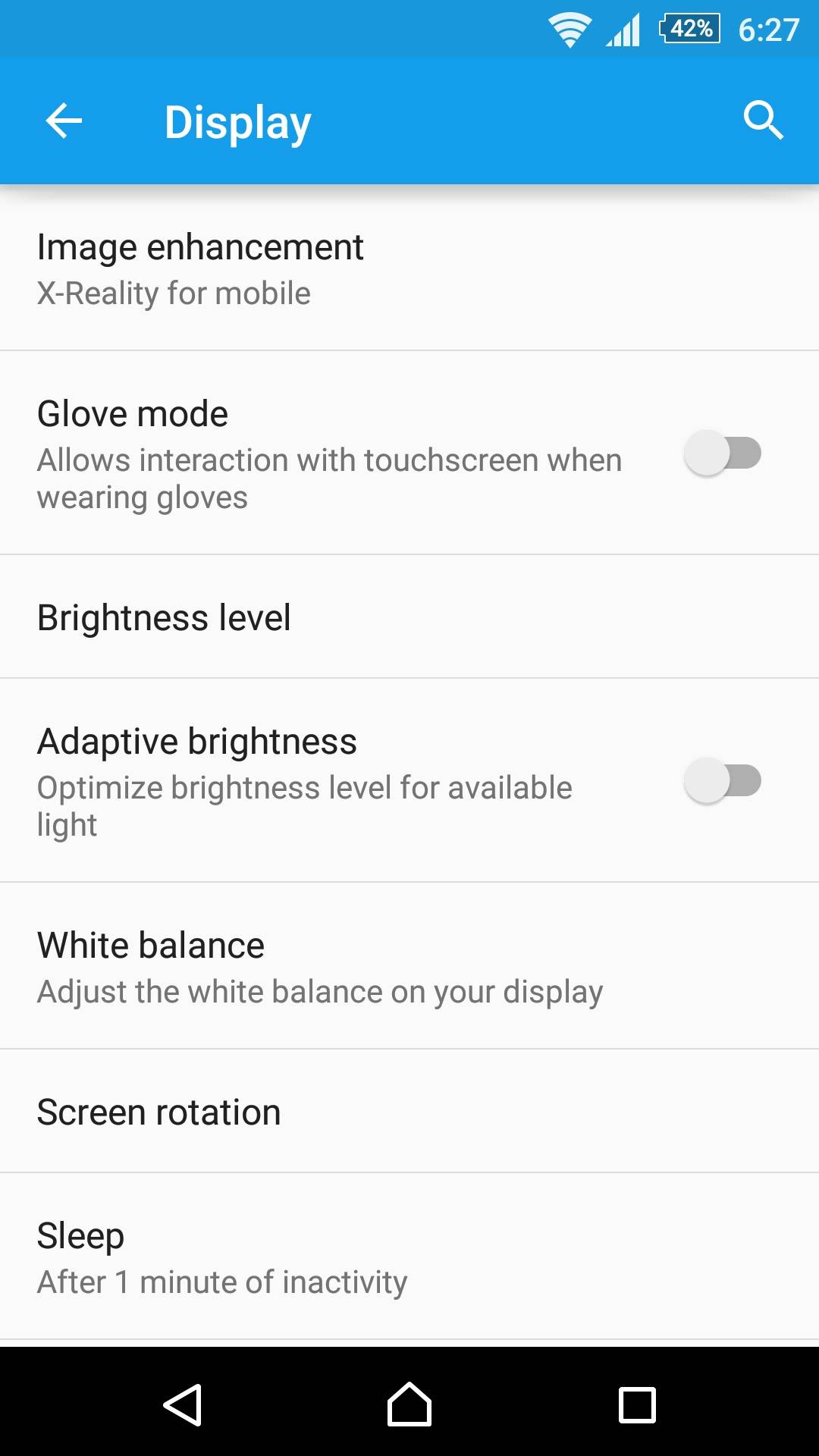
Task: Turn on Adaptive brightness
Action: 722,781
